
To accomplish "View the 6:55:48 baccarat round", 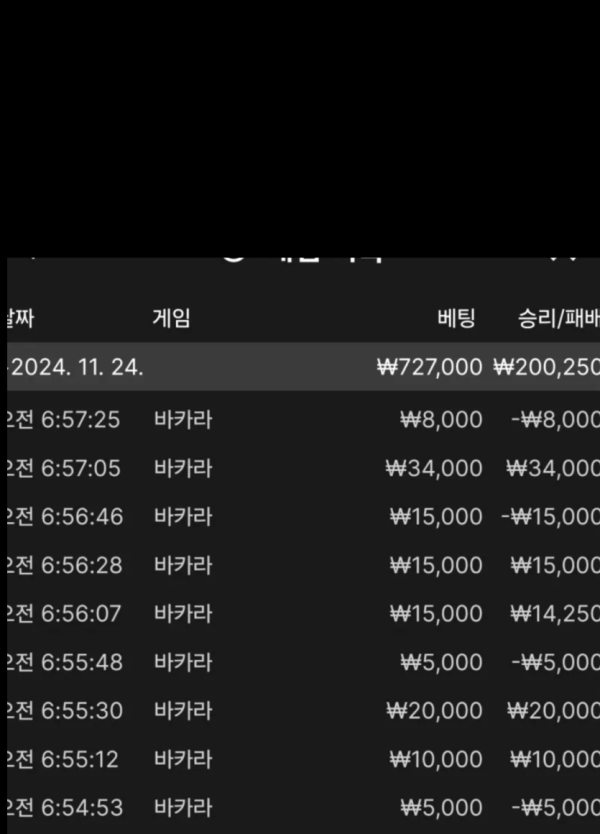I will pyautogui.click(x=183, y=662).
